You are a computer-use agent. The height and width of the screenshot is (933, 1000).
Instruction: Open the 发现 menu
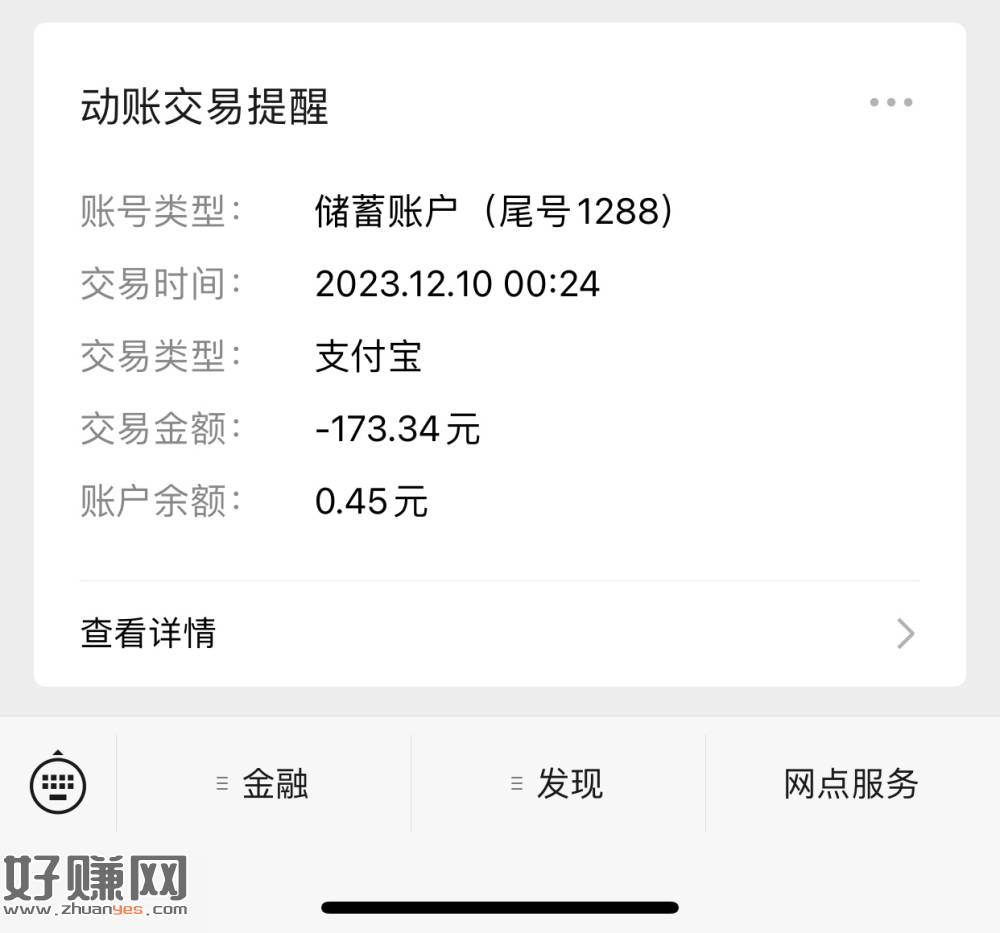point(558,784)
